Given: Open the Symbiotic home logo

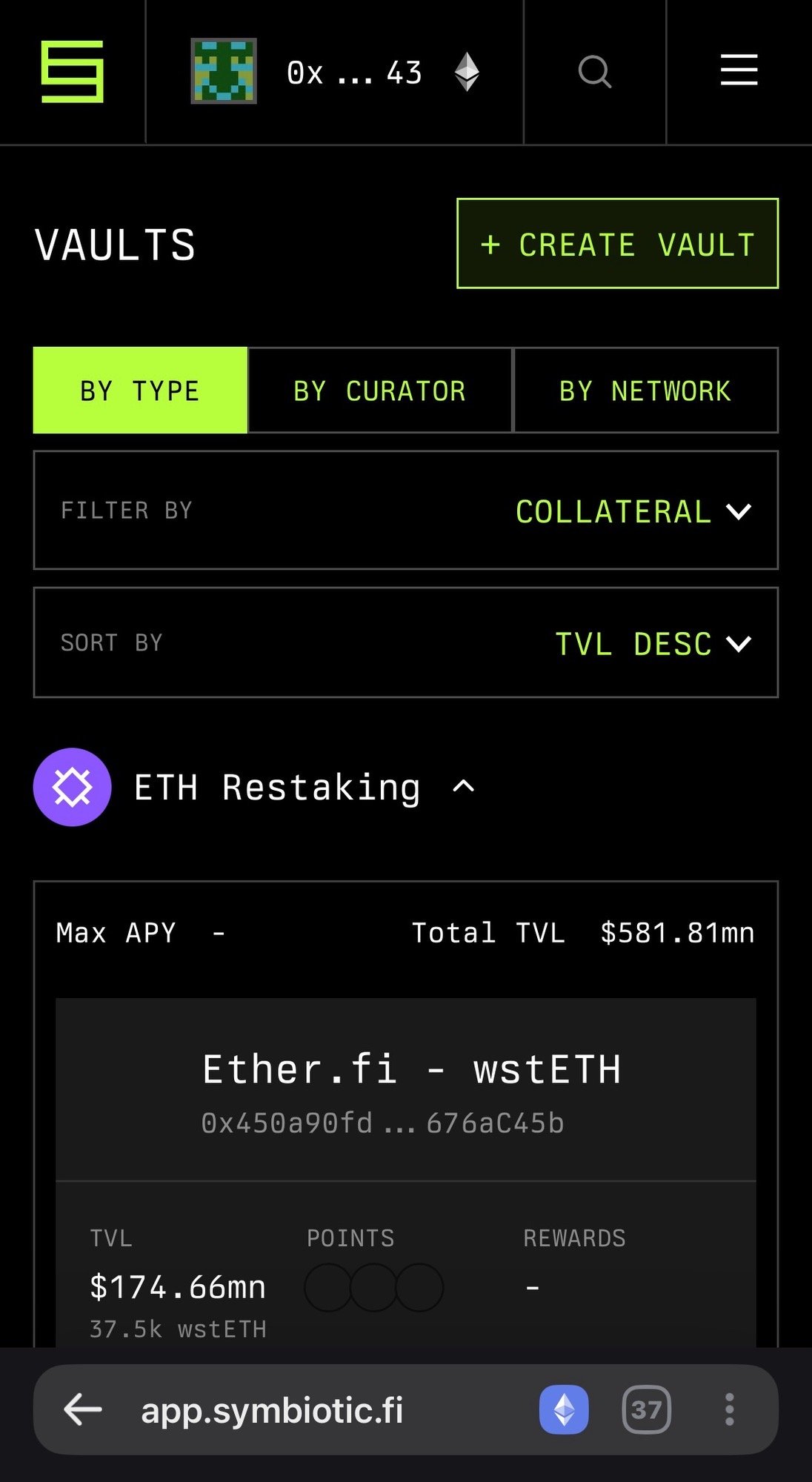Looking at the screenshot, I should [x=72, y=72].
